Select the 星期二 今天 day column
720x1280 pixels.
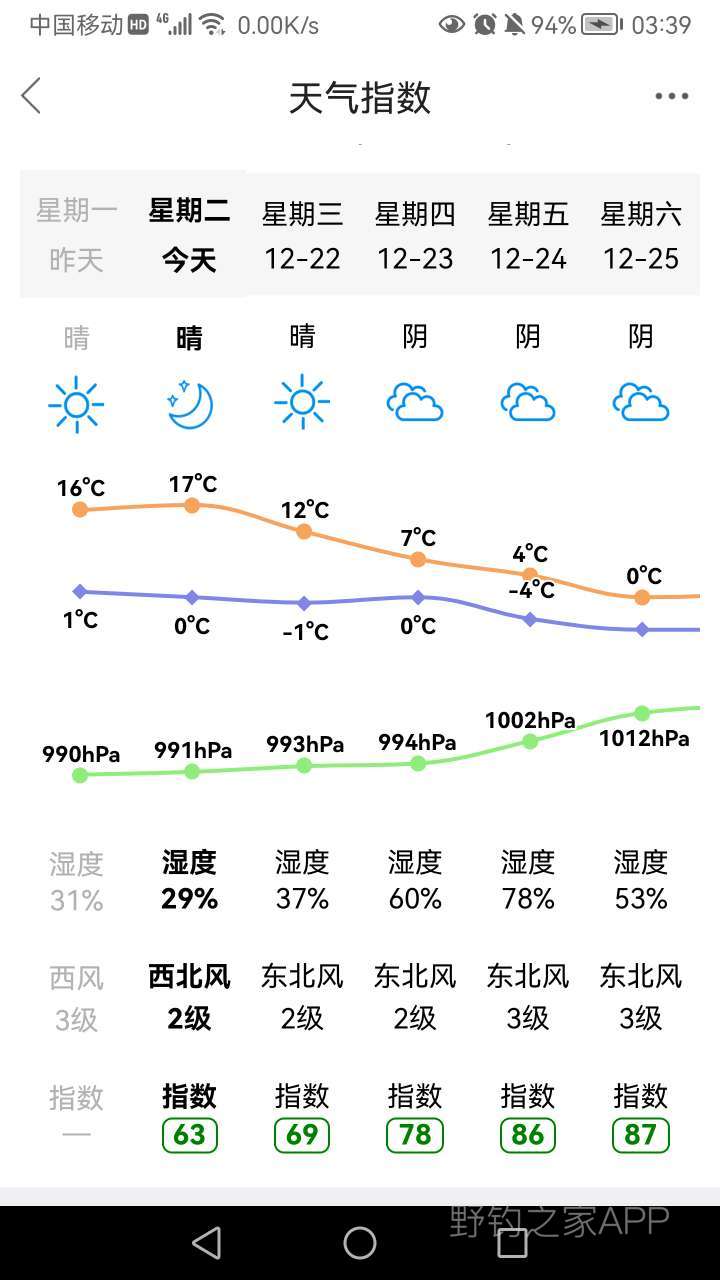[x=189, y=235]
